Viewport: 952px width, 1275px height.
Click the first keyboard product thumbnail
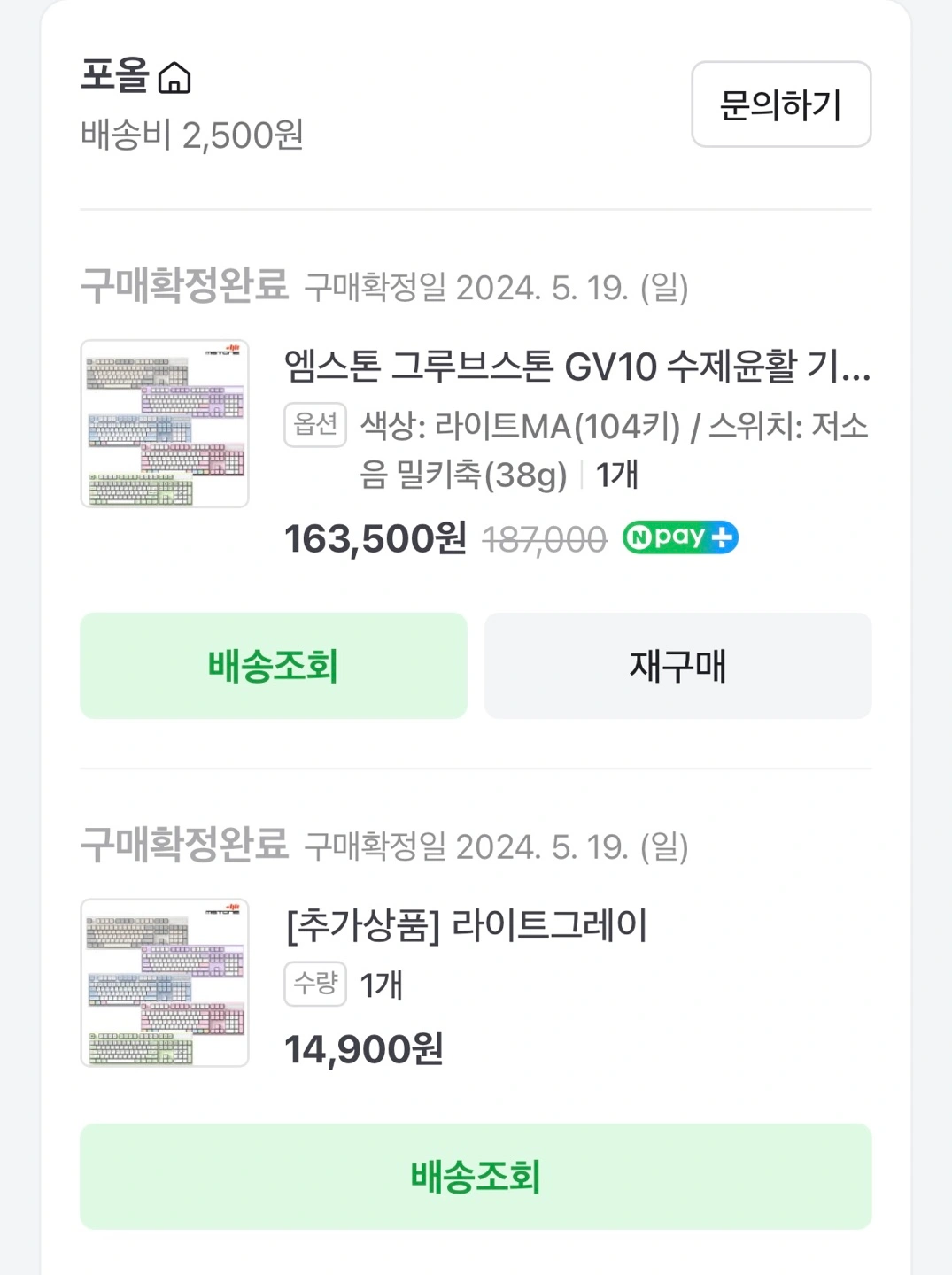coord(164,422)
